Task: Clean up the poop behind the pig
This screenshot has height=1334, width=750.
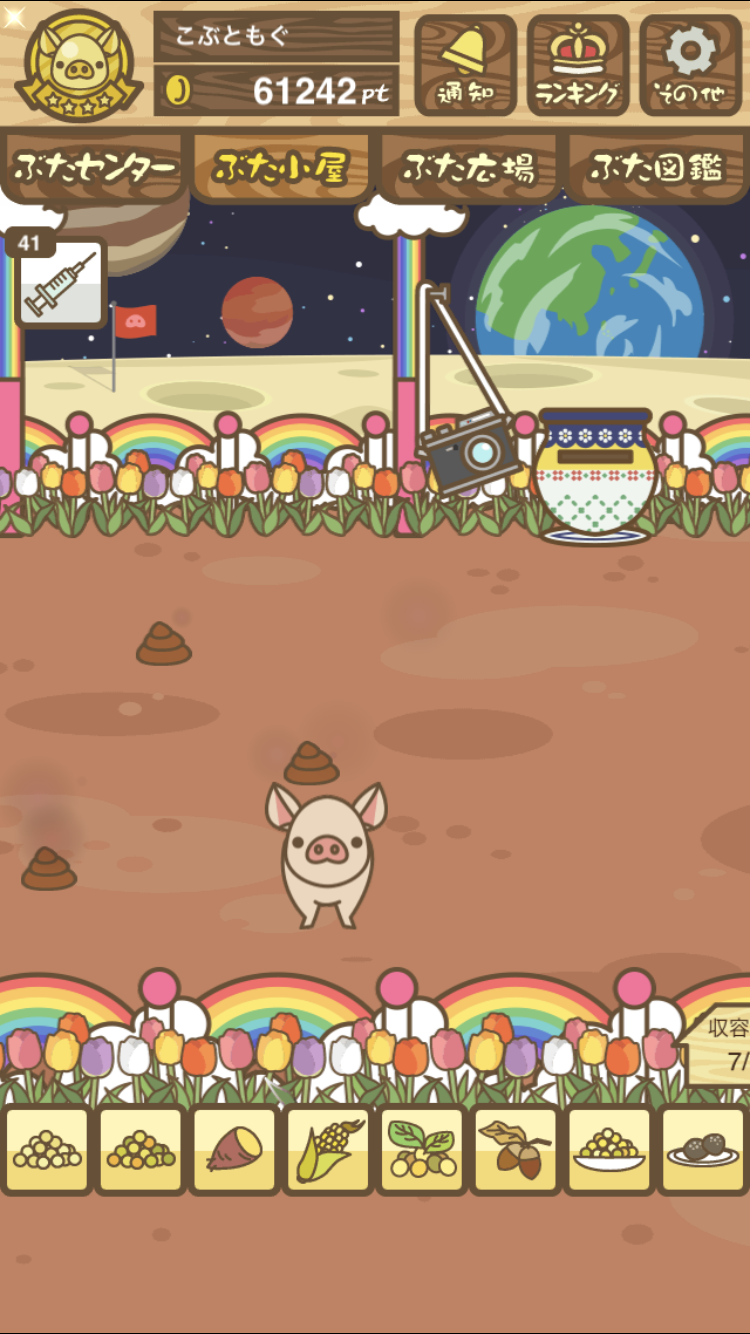Action: [311, 763]
